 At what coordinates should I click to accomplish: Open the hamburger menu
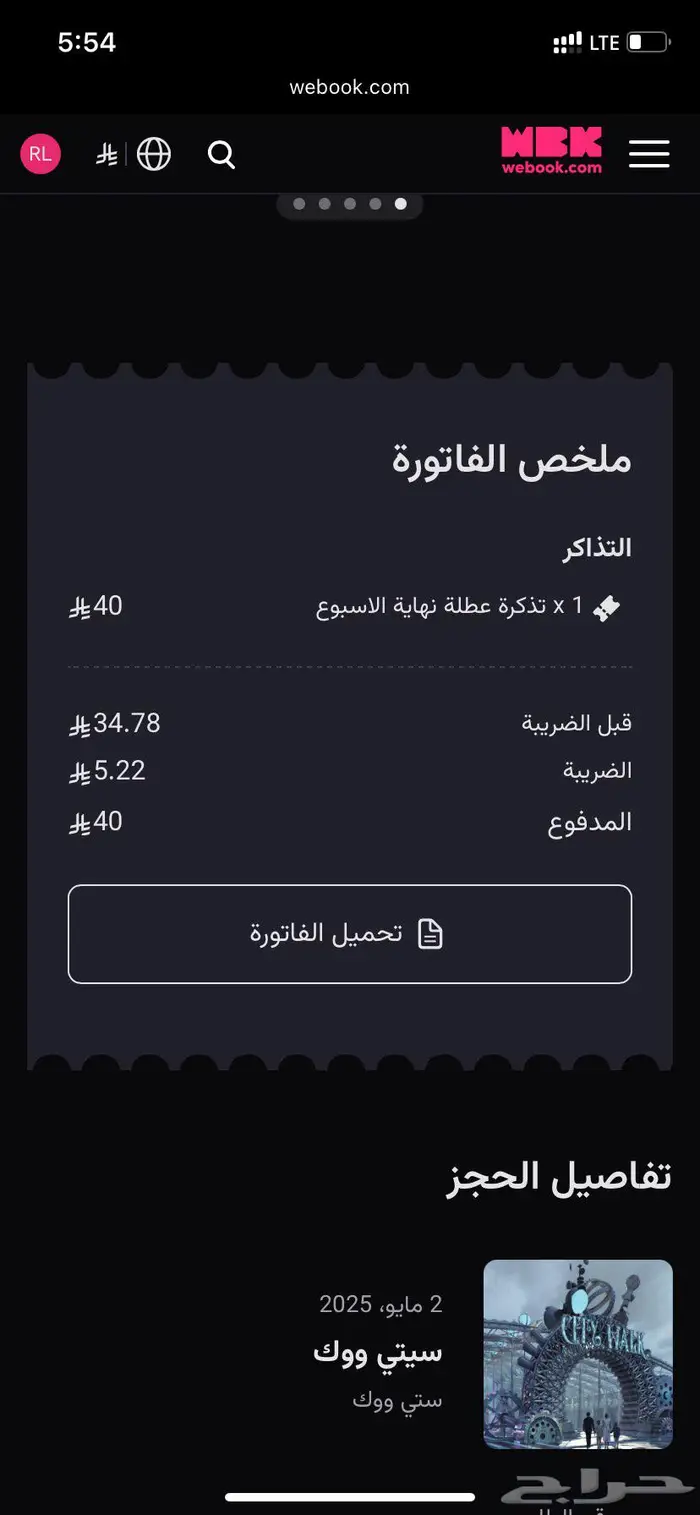tap(649, 153)
